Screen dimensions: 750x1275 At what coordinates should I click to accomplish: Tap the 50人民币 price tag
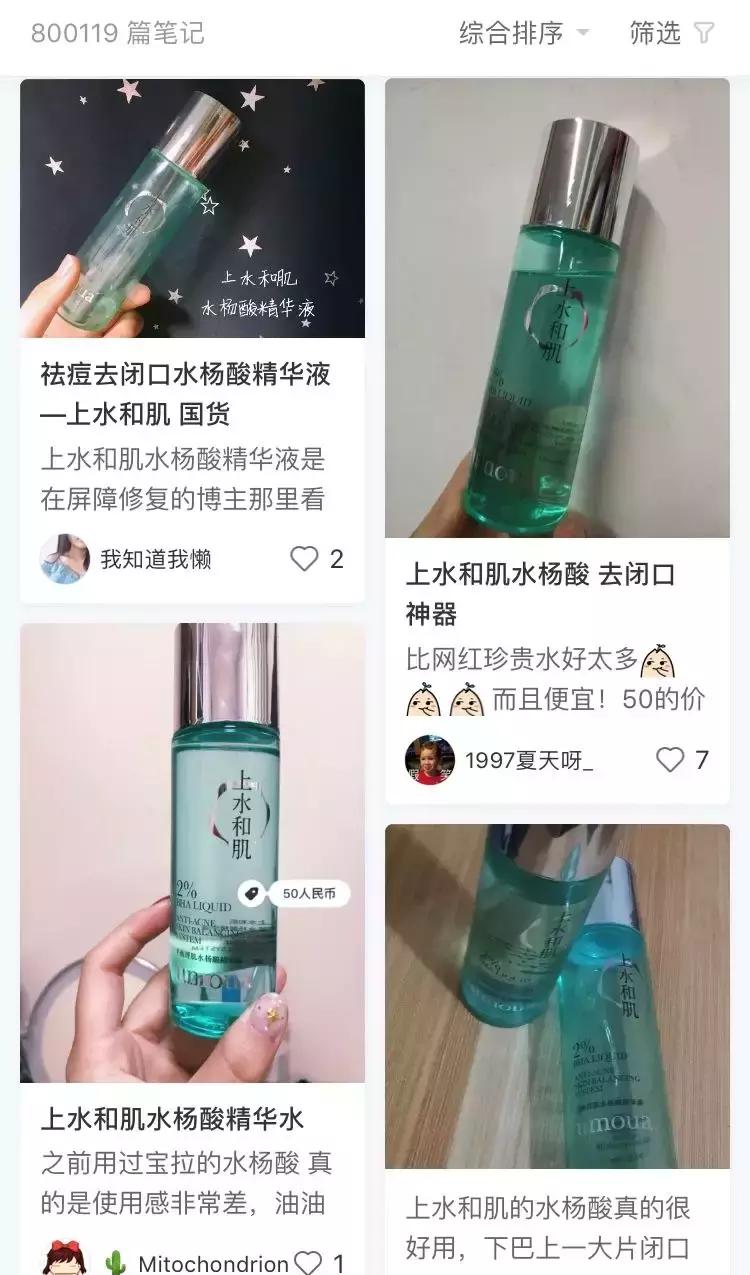point(294,893)
